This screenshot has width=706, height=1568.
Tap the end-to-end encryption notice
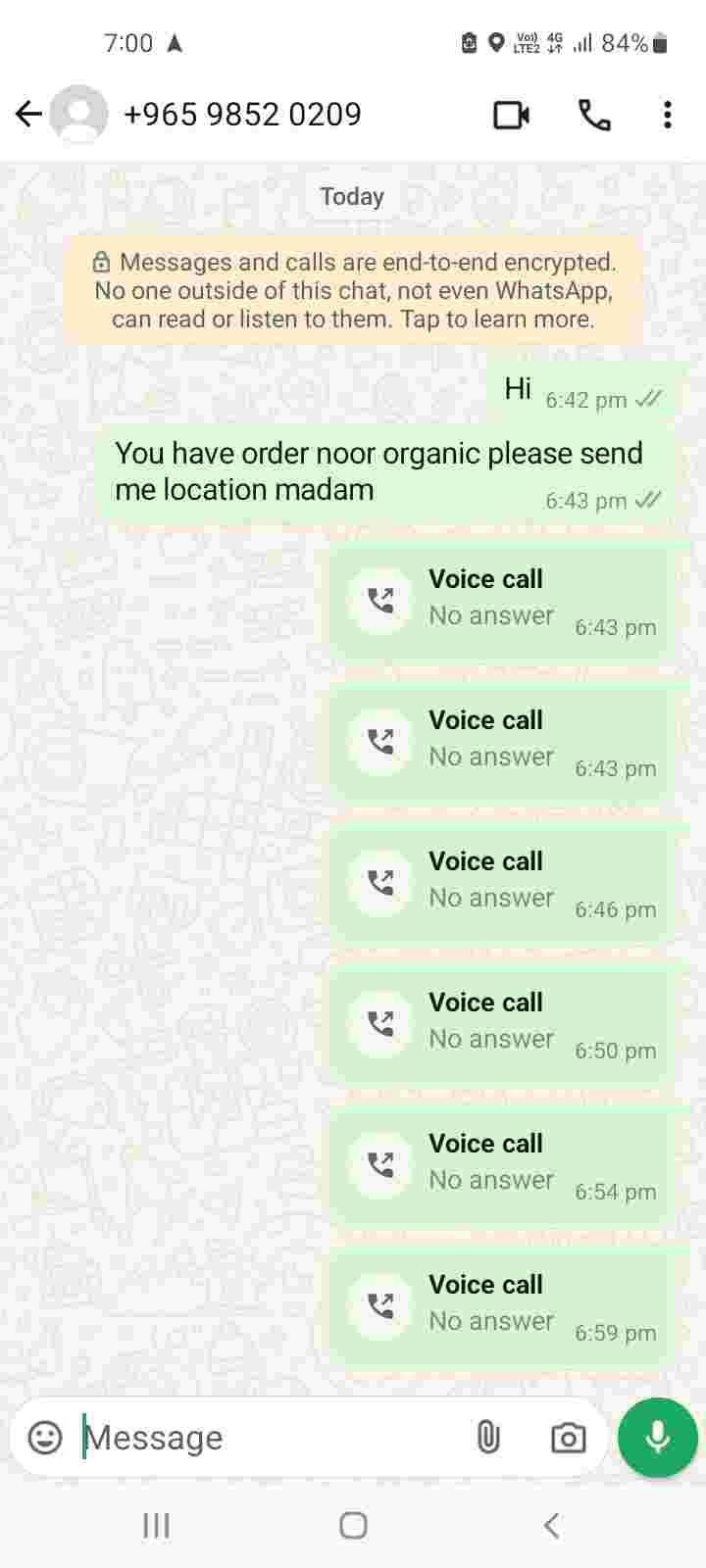pos(353,290)
